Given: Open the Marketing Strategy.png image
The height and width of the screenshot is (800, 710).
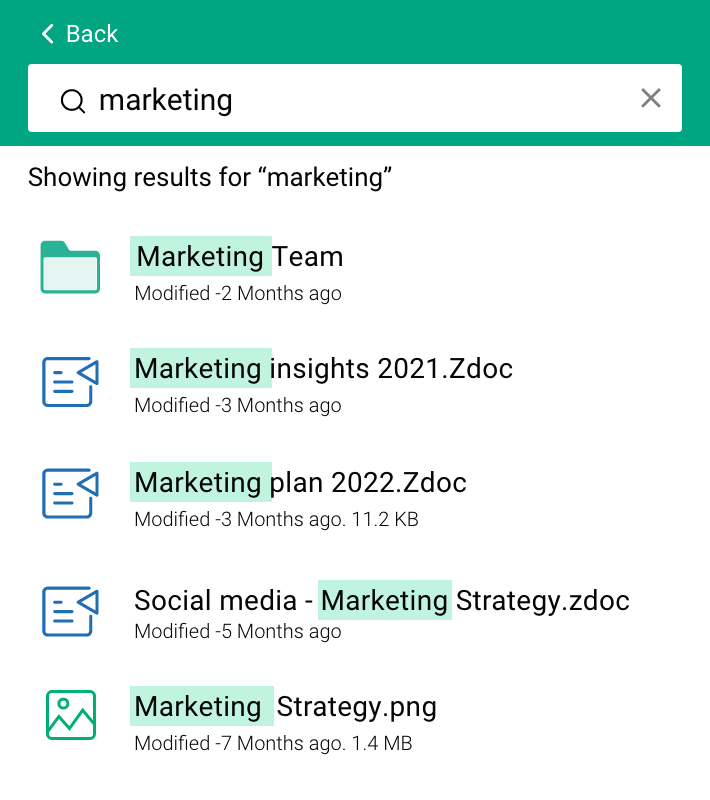Looking at the screenshot, I should 285,708.
